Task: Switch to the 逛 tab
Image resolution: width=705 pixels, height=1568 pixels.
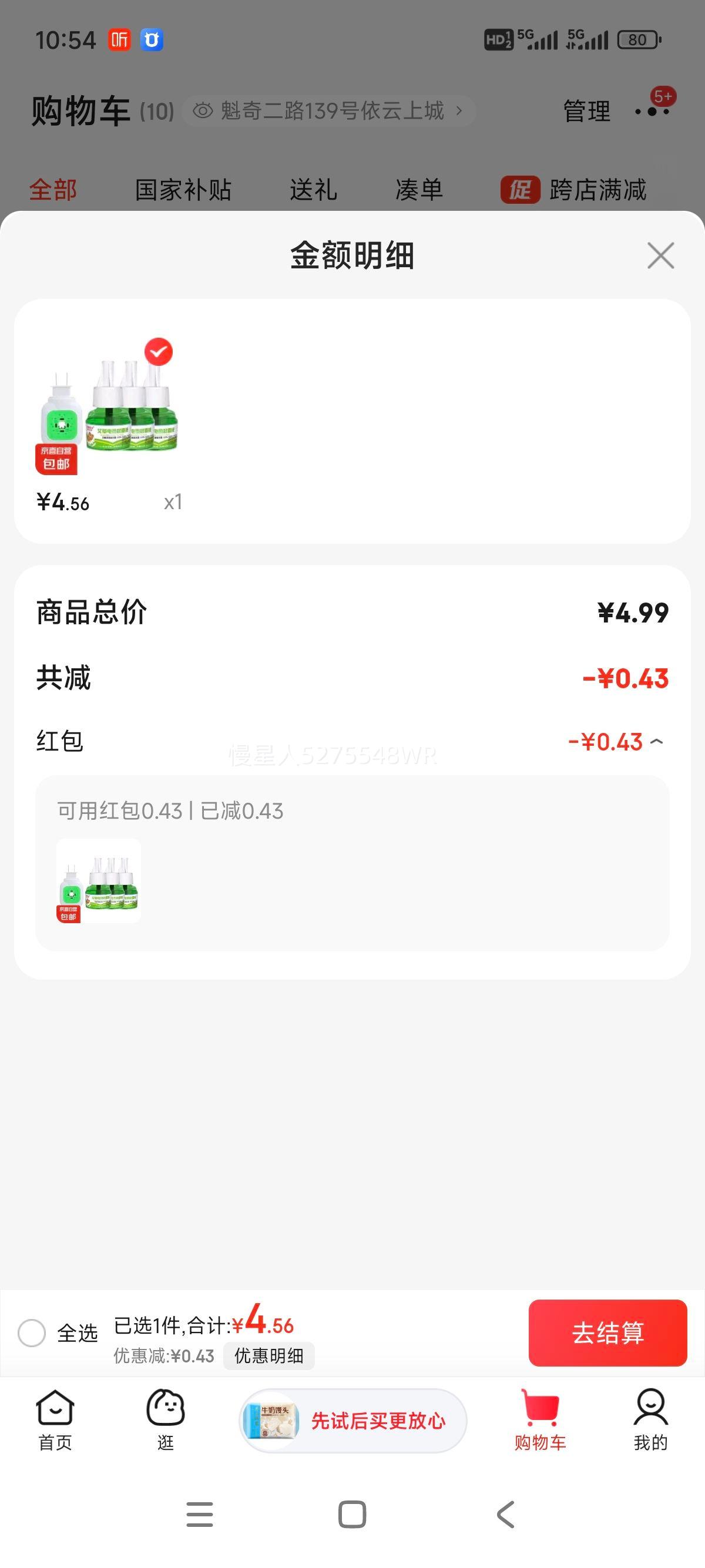Action: click(x=166, y=1420)
